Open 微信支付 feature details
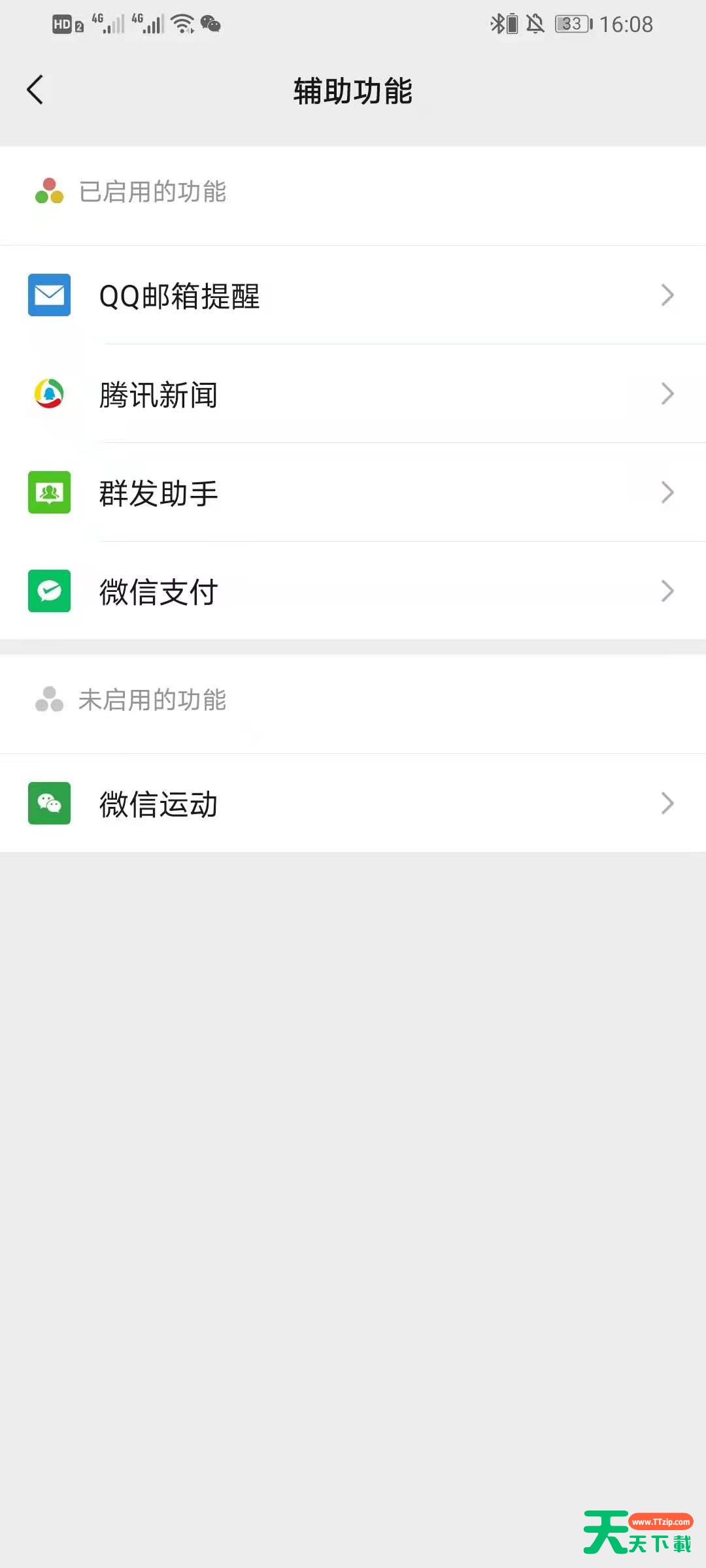Image resolution: width=706 pixels, height=1568 pixels. click(x=353, y=591)
